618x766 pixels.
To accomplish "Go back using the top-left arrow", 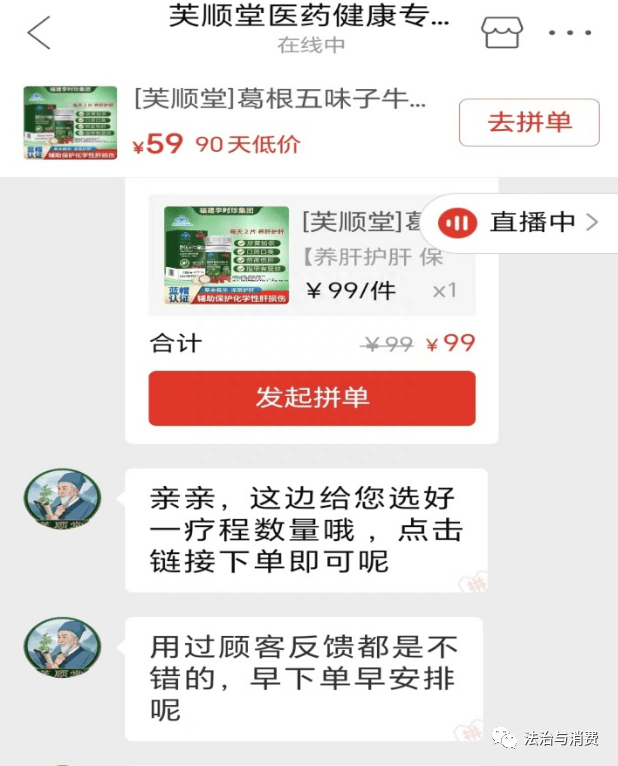I will (39, 32).
